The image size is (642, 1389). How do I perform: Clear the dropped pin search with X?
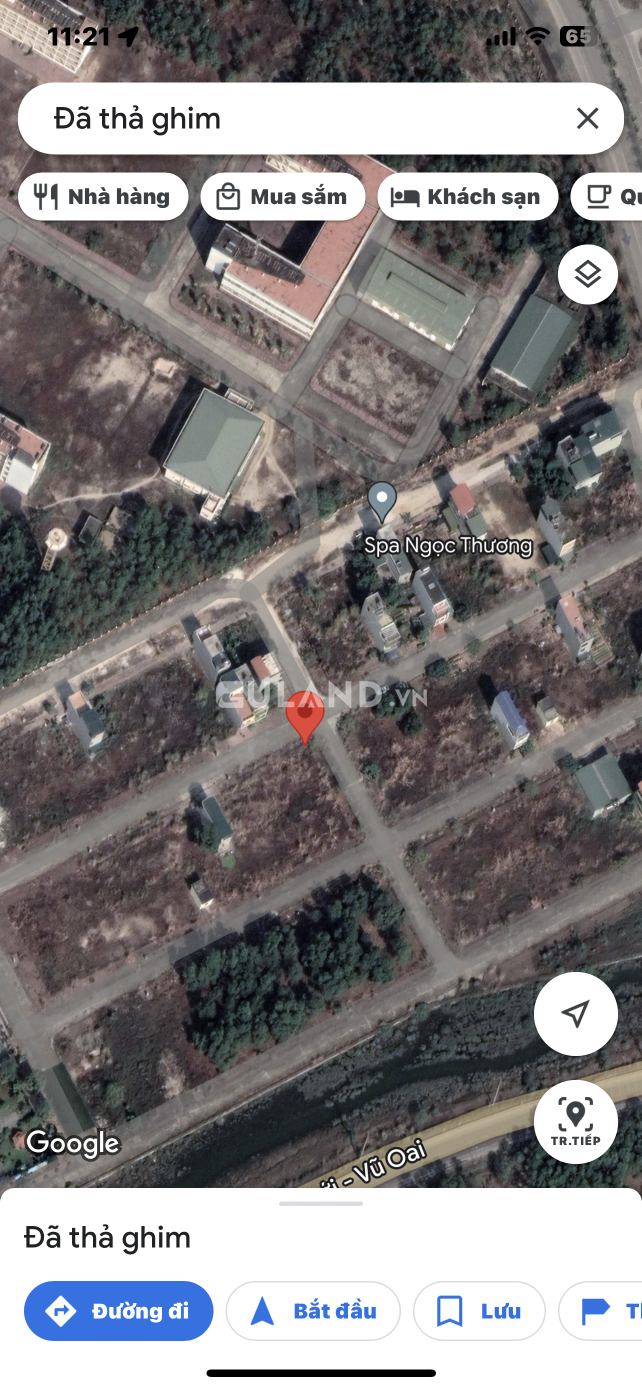pyautogui.click(x=587, y=119)
